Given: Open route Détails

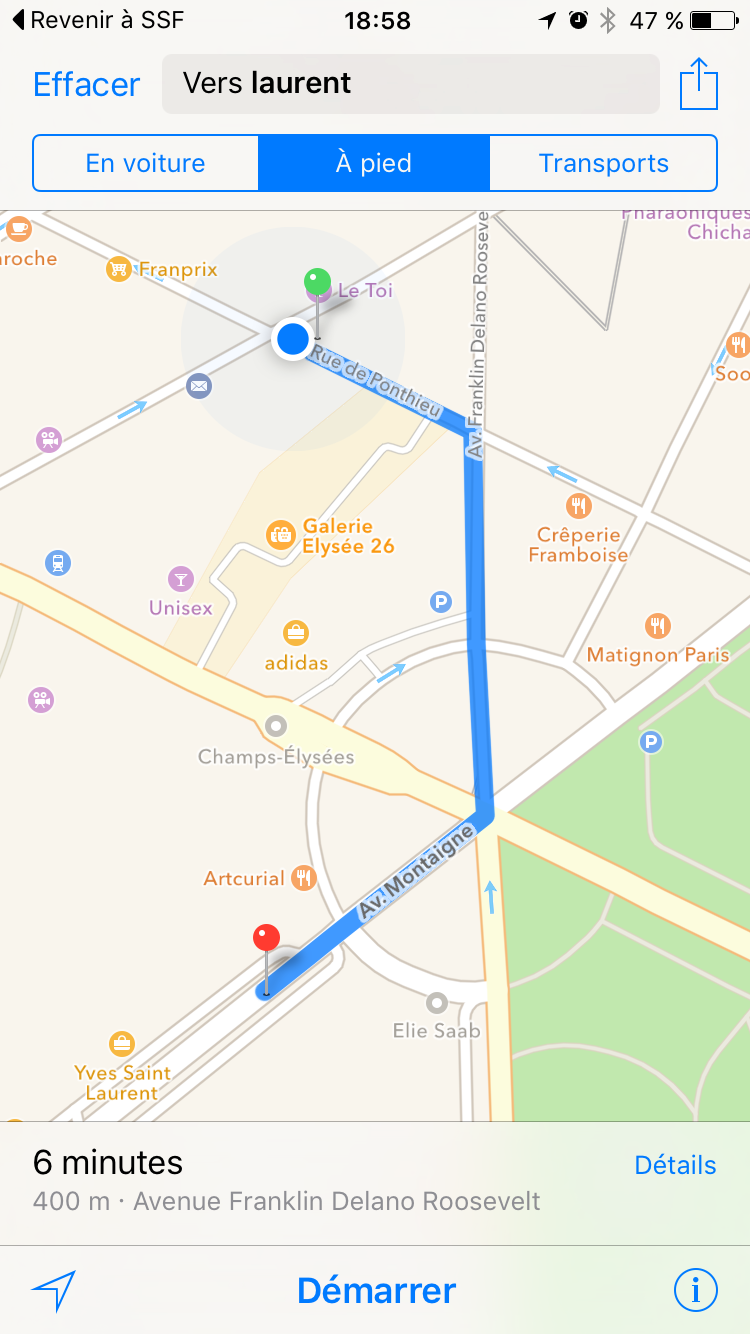Looking at the screenshot, I should [675, 1165].
